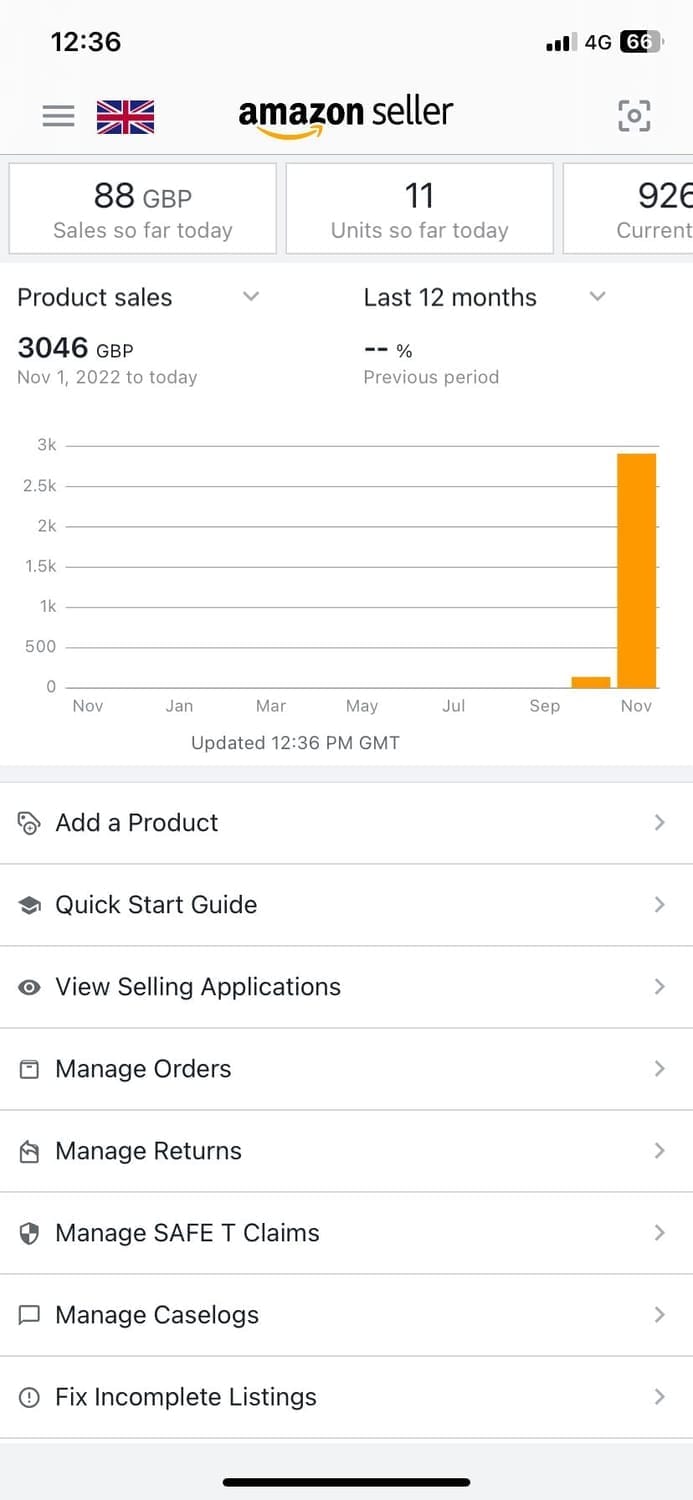This screenshot has width=693, height=1500.
Task: Open Manage Returns
Action: click(x=346, y=1151)
